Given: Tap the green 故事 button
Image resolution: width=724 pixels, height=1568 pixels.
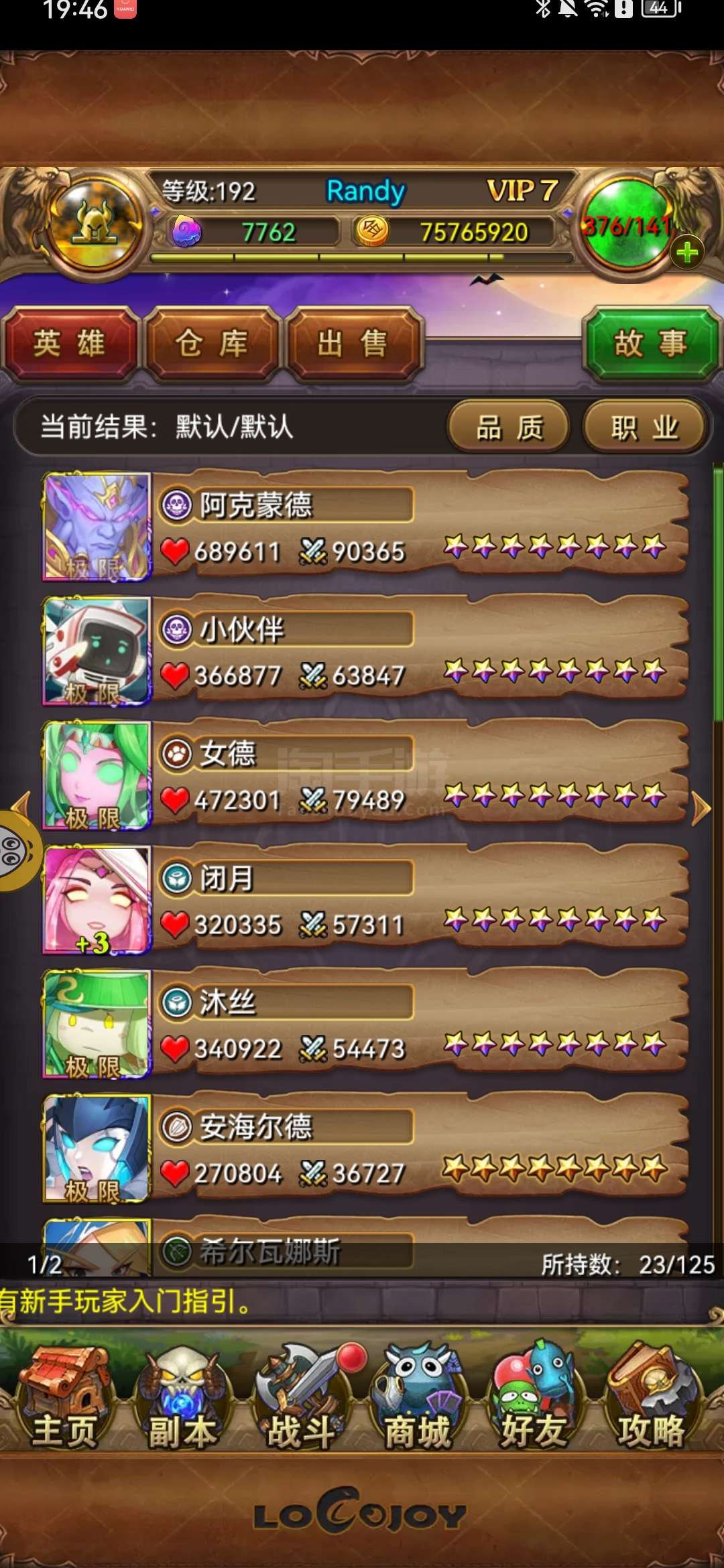Looking at the screenshot, I should point(651,344).
